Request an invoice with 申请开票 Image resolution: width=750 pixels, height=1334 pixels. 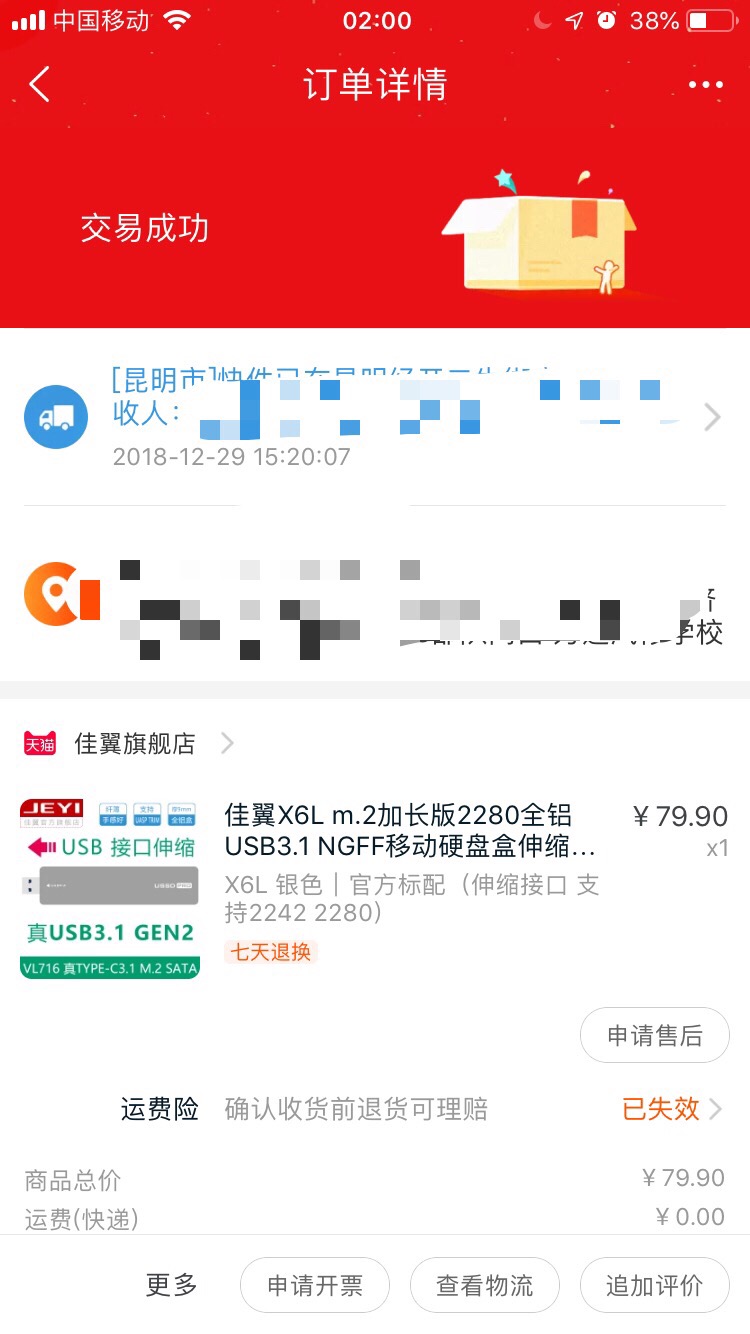coord(315,1285)
